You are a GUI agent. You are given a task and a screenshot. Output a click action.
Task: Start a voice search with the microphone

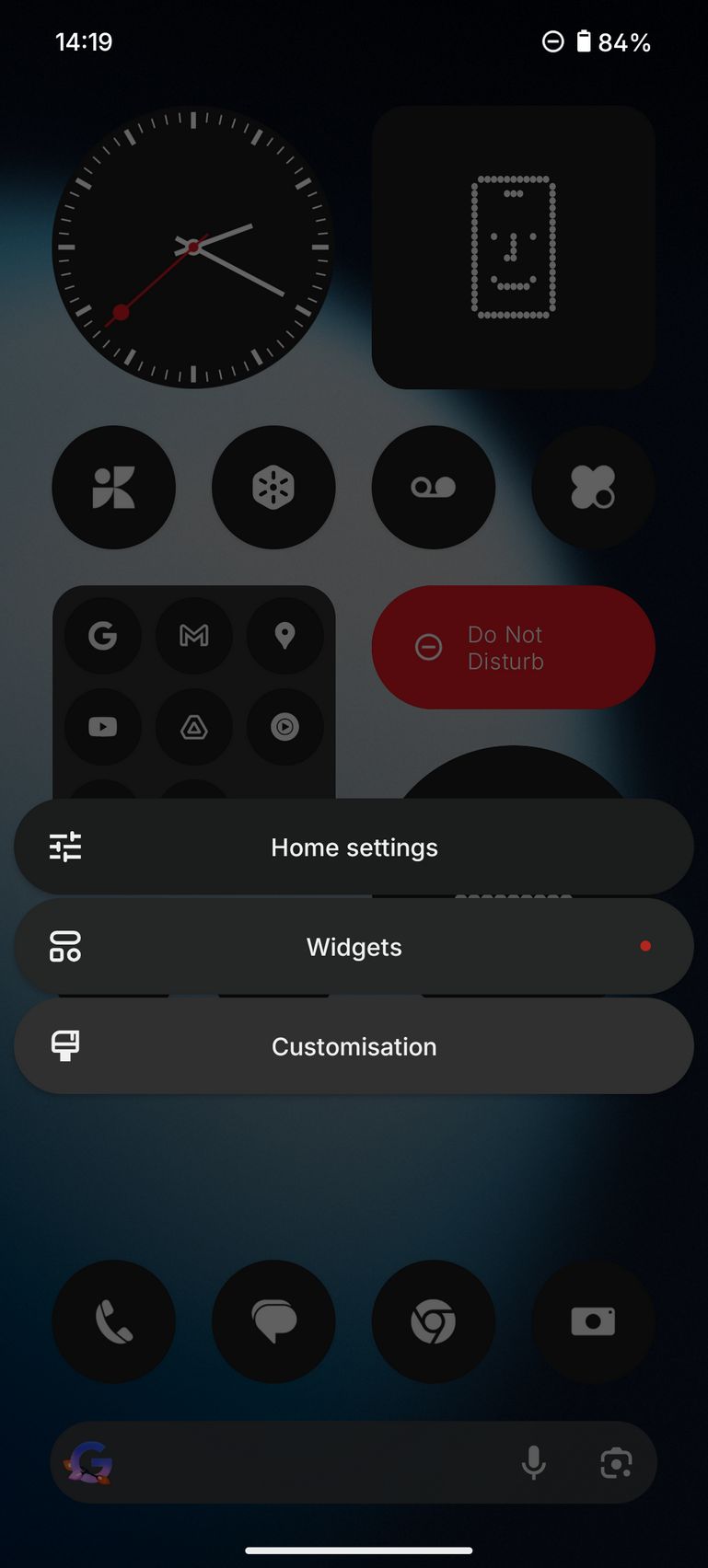coord(533,1462)
